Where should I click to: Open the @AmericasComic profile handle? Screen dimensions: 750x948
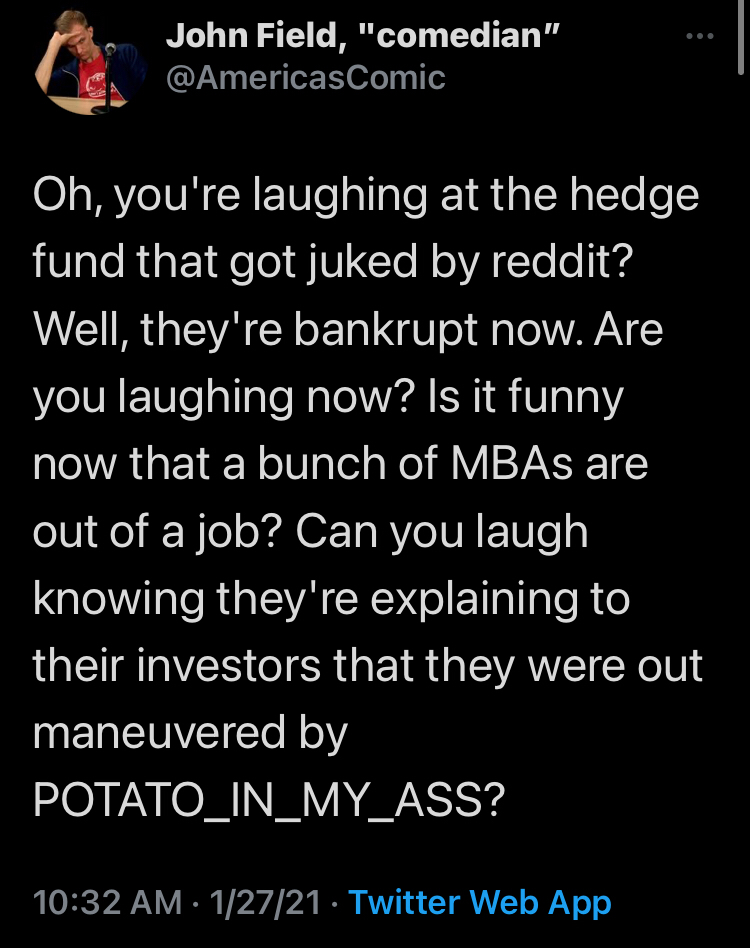pos(304,78)
